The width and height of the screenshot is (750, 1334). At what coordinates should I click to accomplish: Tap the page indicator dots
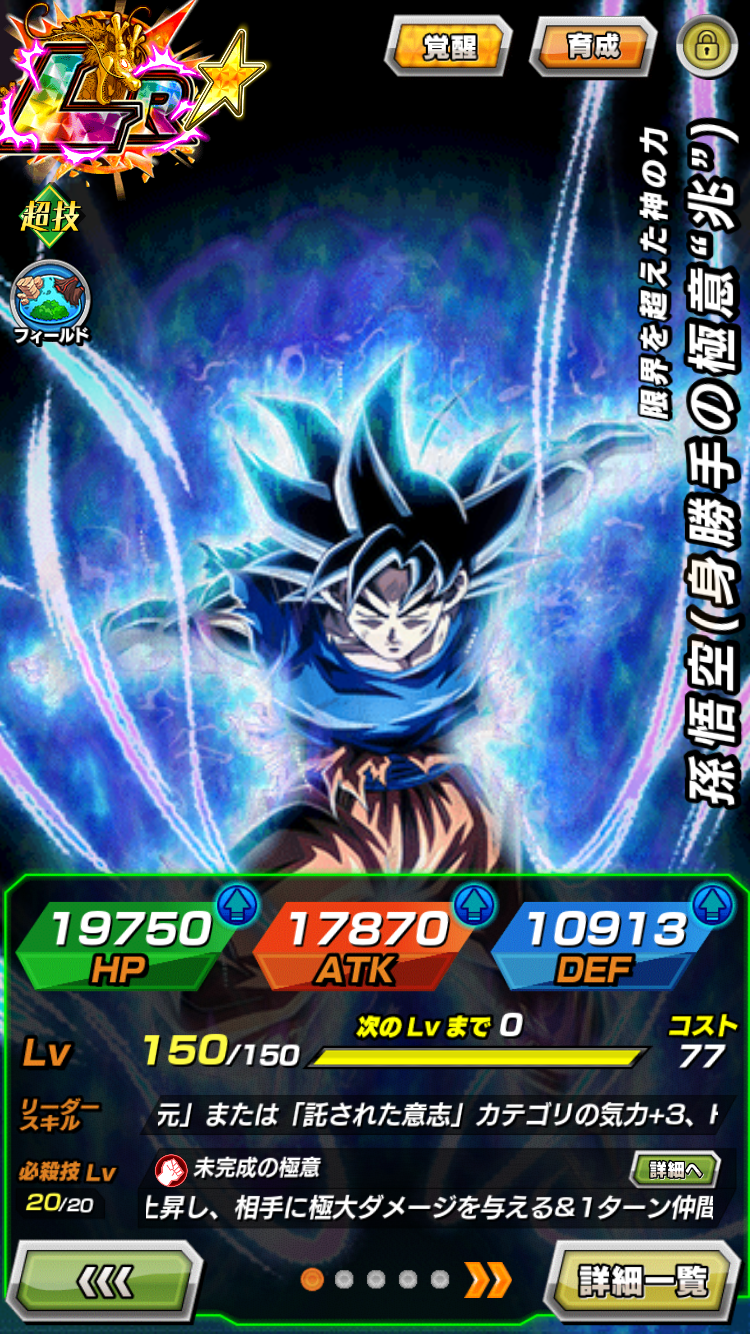[375, 1279]
